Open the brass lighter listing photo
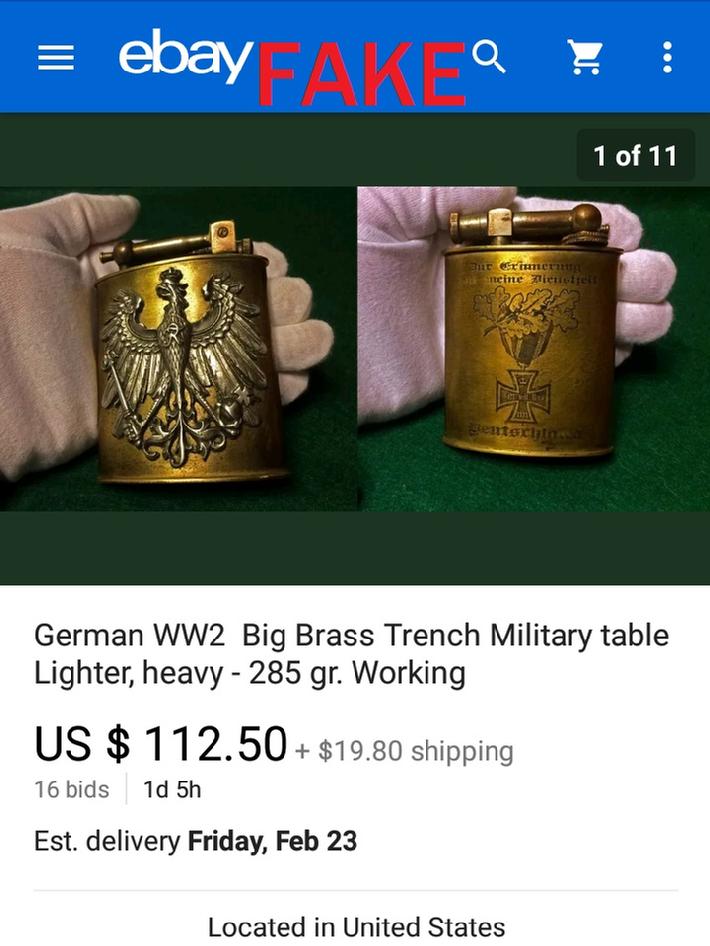710x946 pixels. [x=354, y=348]
